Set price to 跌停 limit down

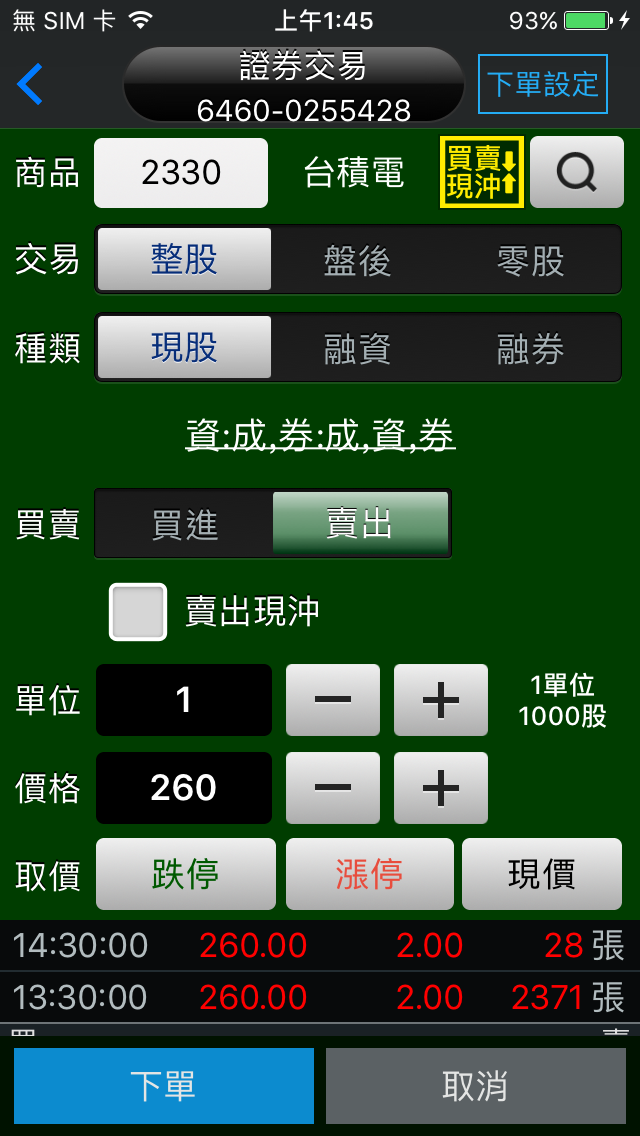point(186,874)
